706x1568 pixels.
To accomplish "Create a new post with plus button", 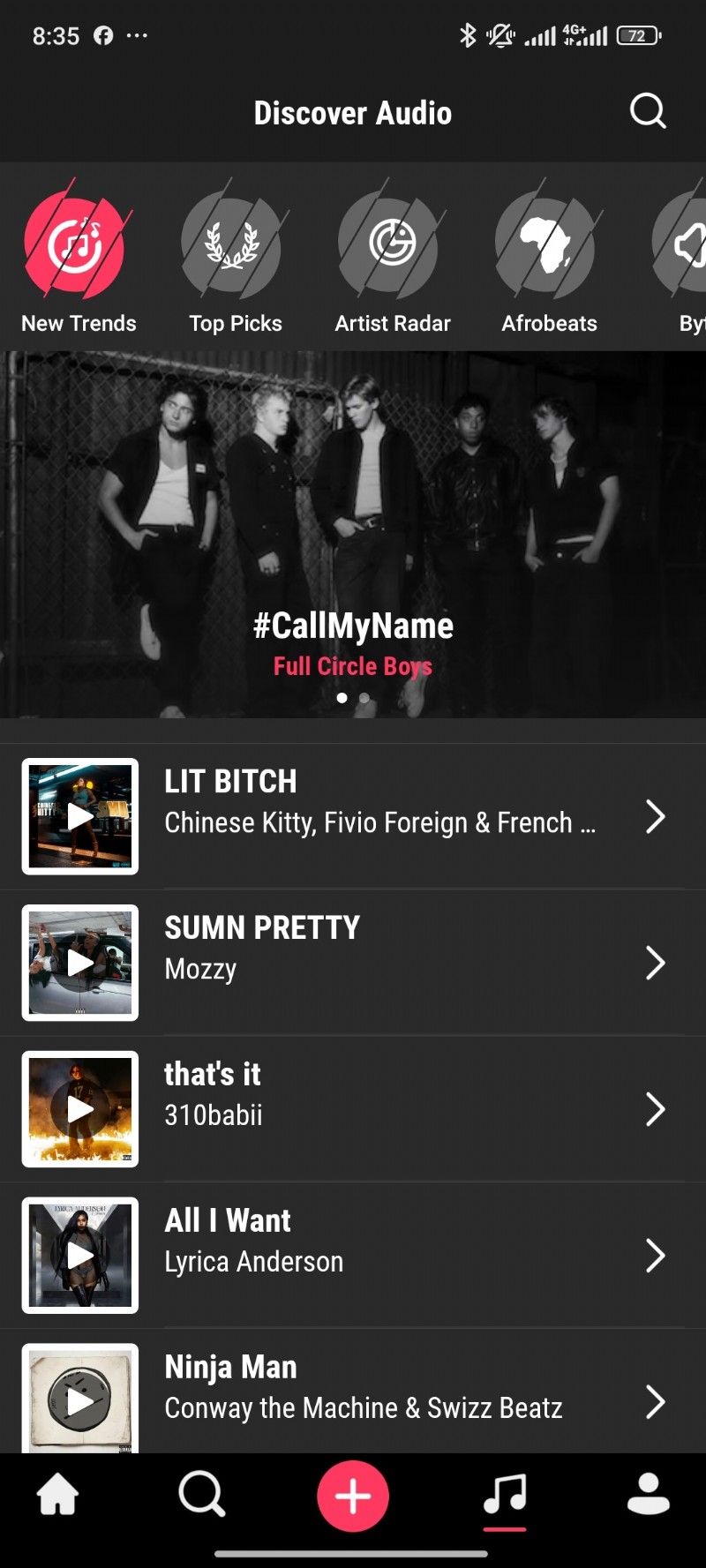I will click(353, 1496).
